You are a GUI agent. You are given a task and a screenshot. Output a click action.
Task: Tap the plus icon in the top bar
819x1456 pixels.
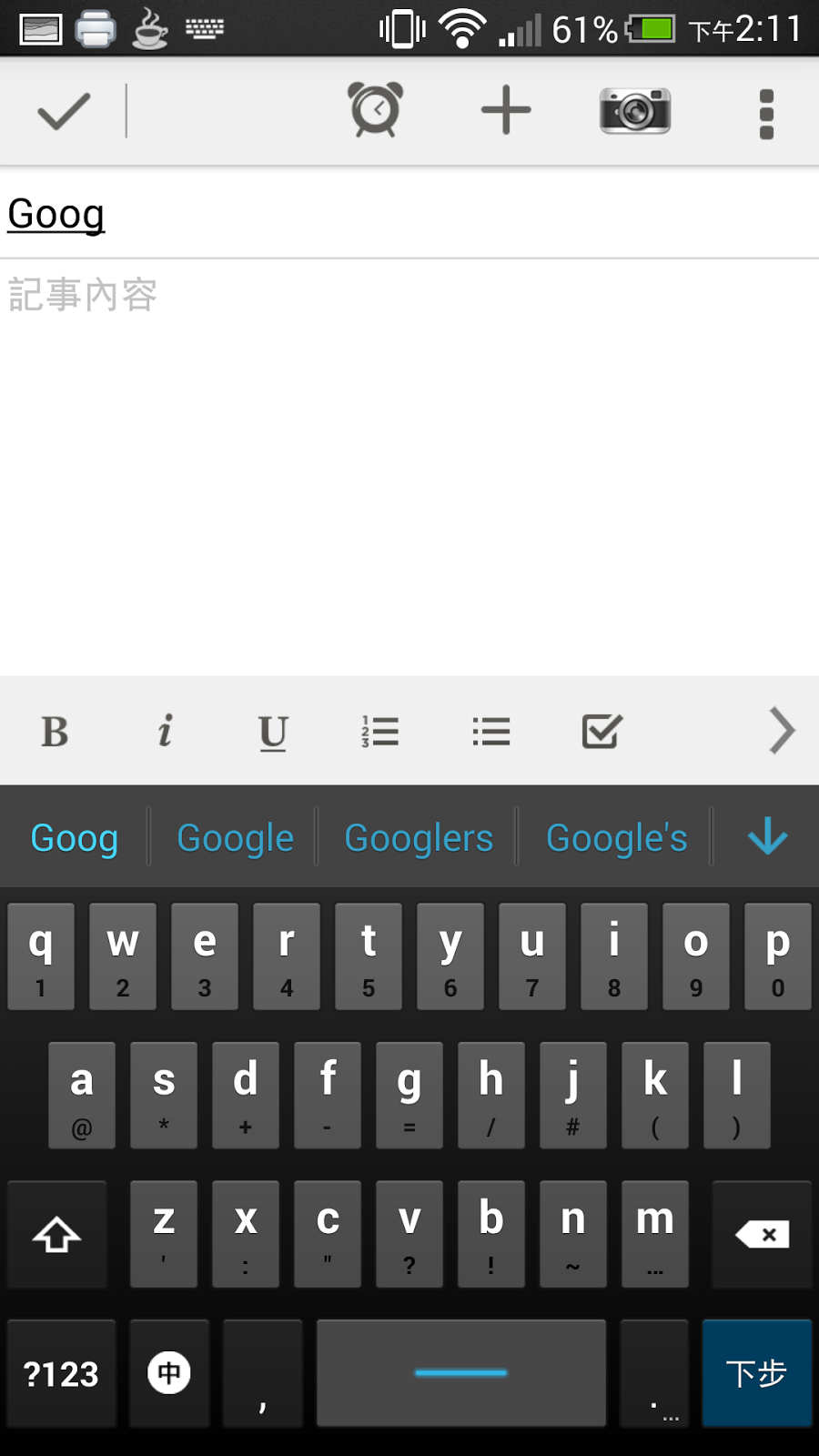pyautogui.click(x=506, y=111)
